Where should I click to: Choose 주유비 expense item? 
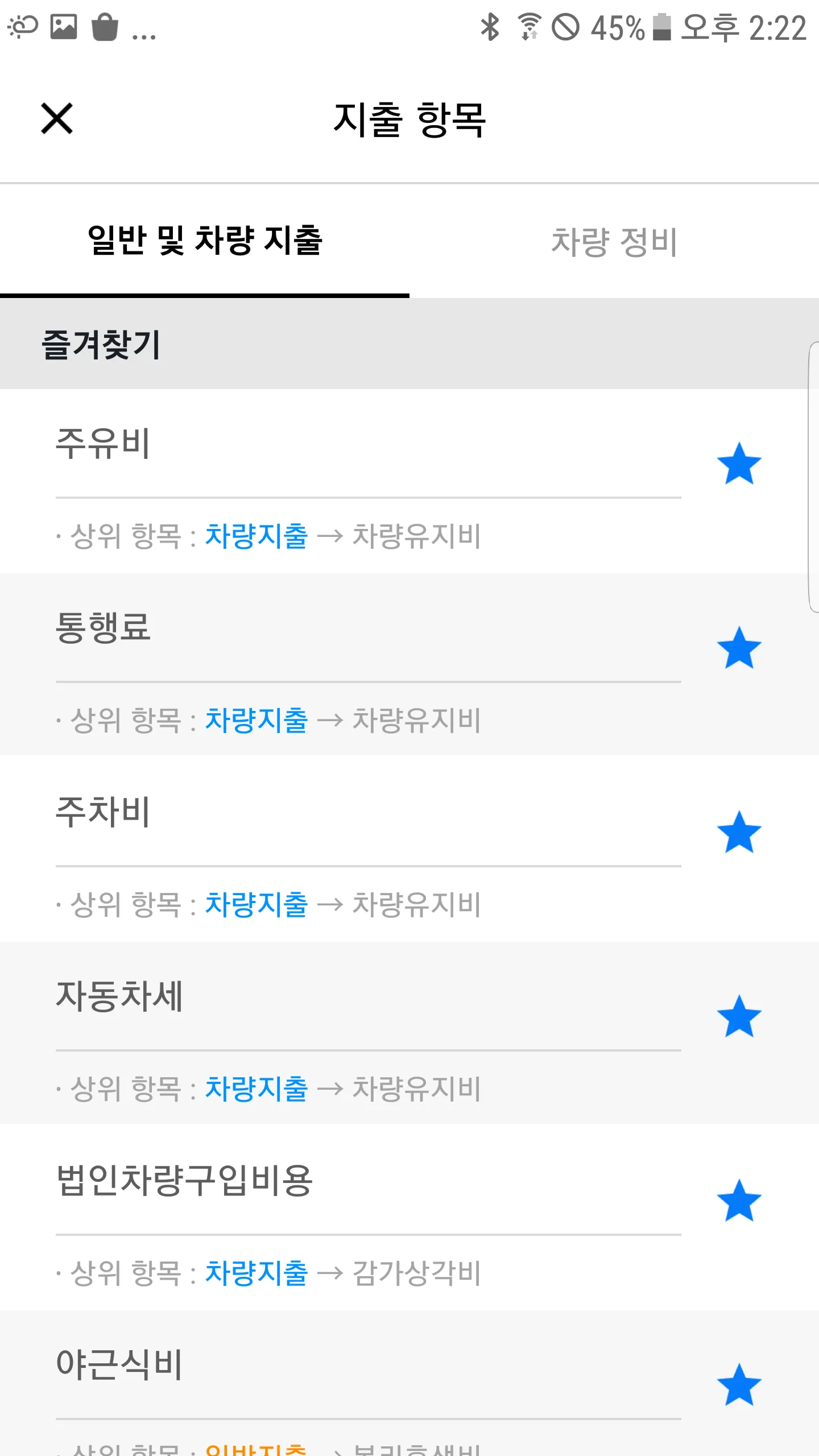point(104,444)
